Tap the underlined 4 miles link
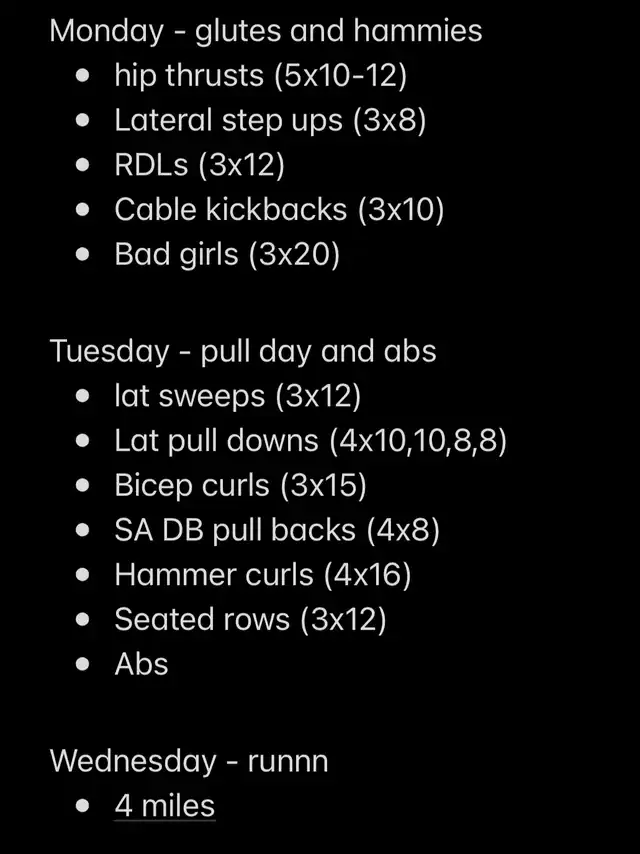 click(x=164, y=805)
